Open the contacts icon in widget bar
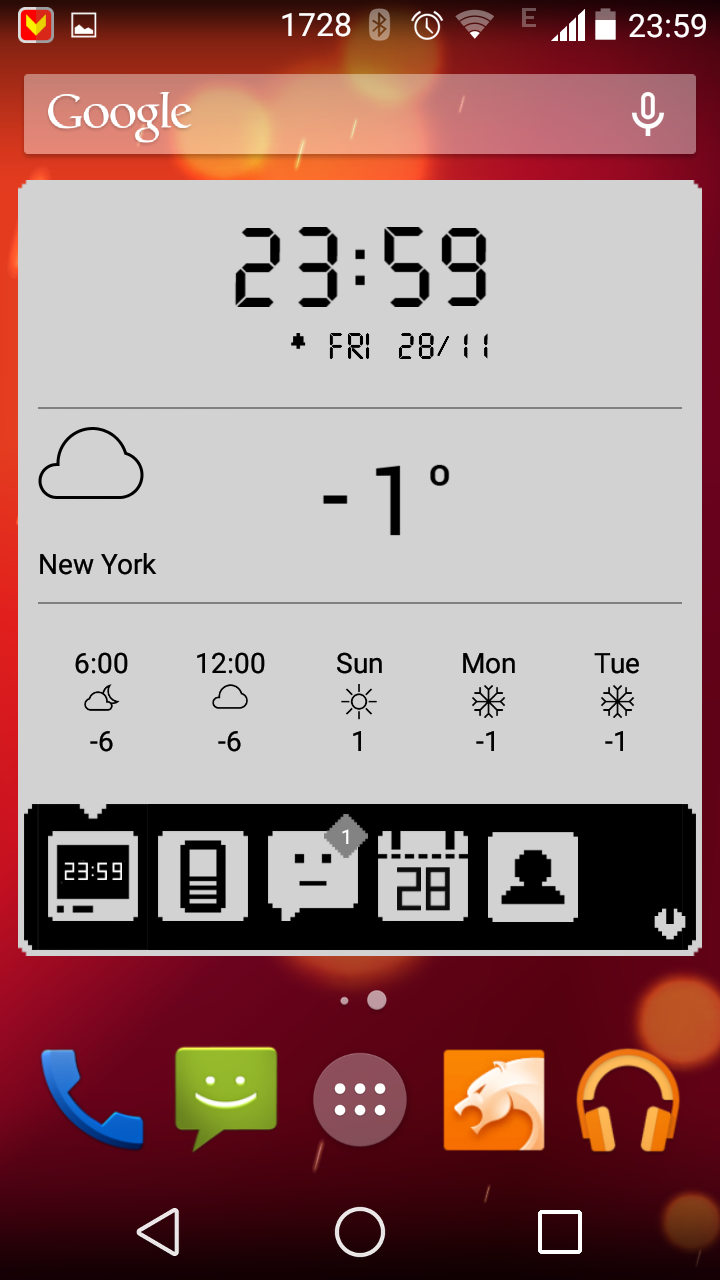 [533, 876]
